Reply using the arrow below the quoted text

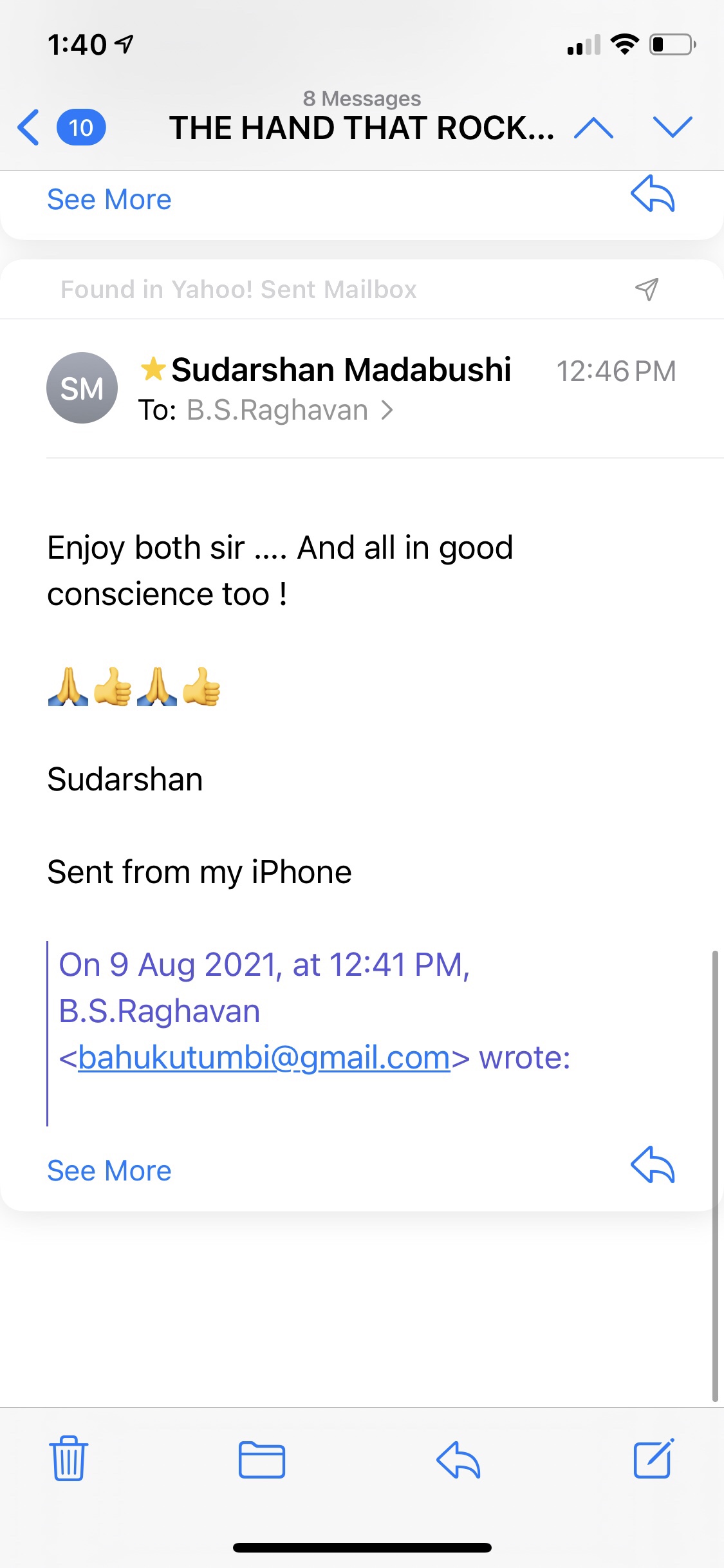(653, 1165)
